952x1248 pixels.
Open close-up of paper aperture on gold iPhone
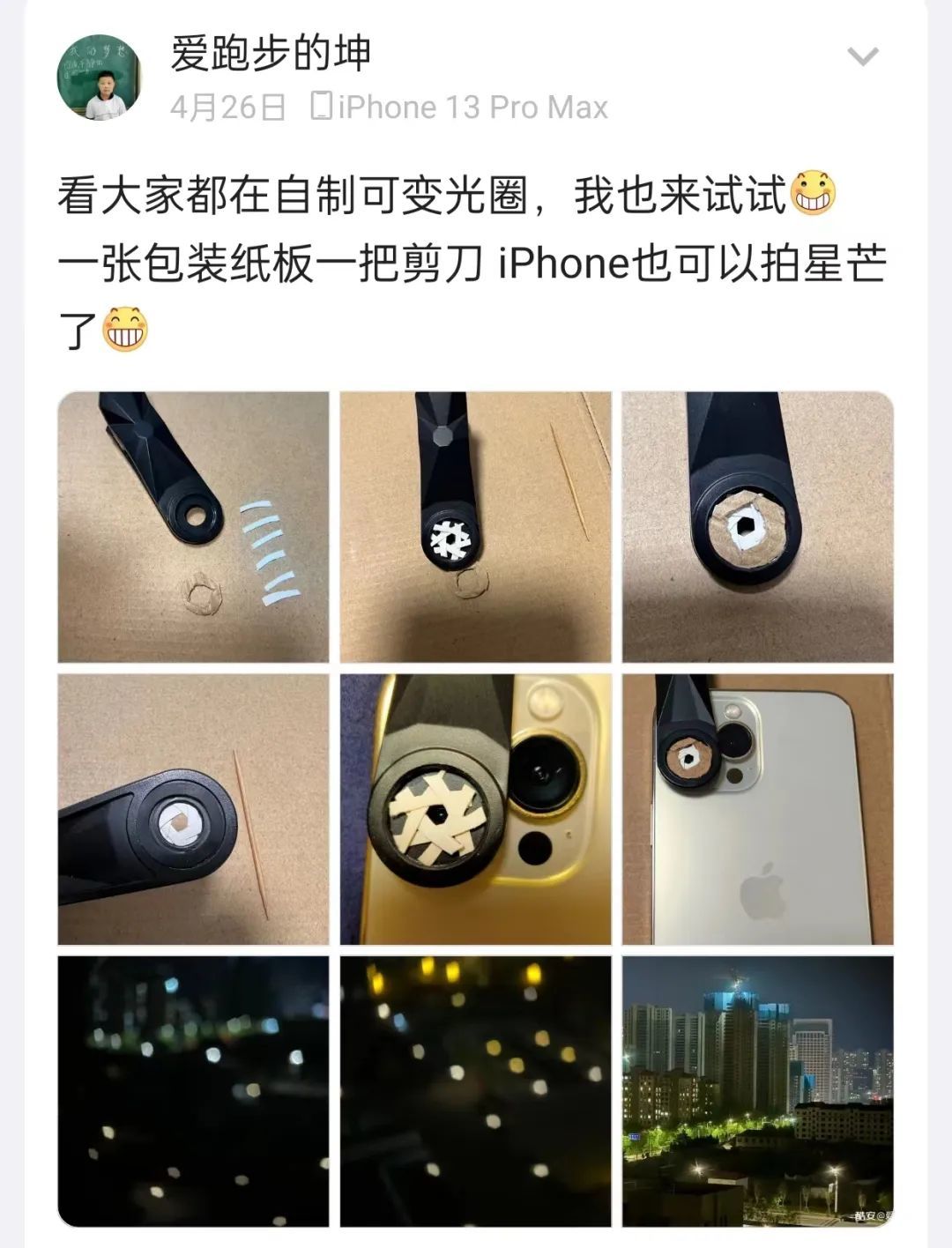pyautogui.click(x=475, y=809)
